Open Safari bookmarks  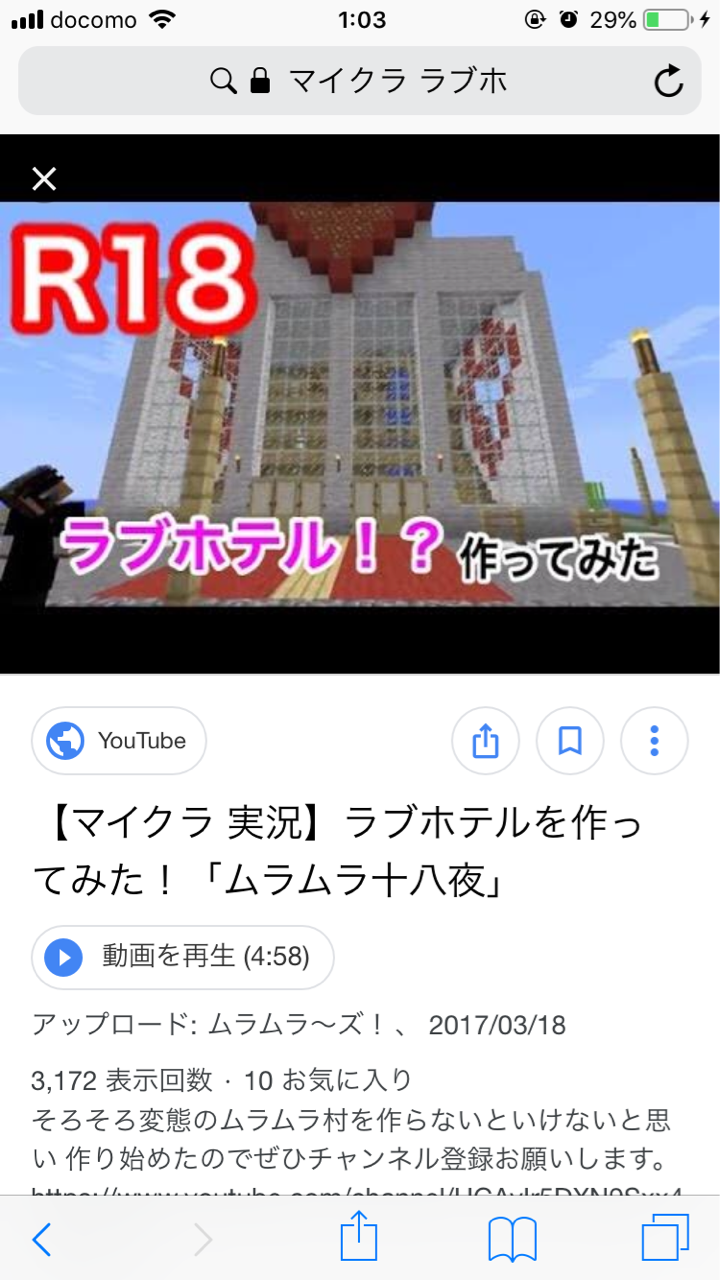tap(513, 1240)
